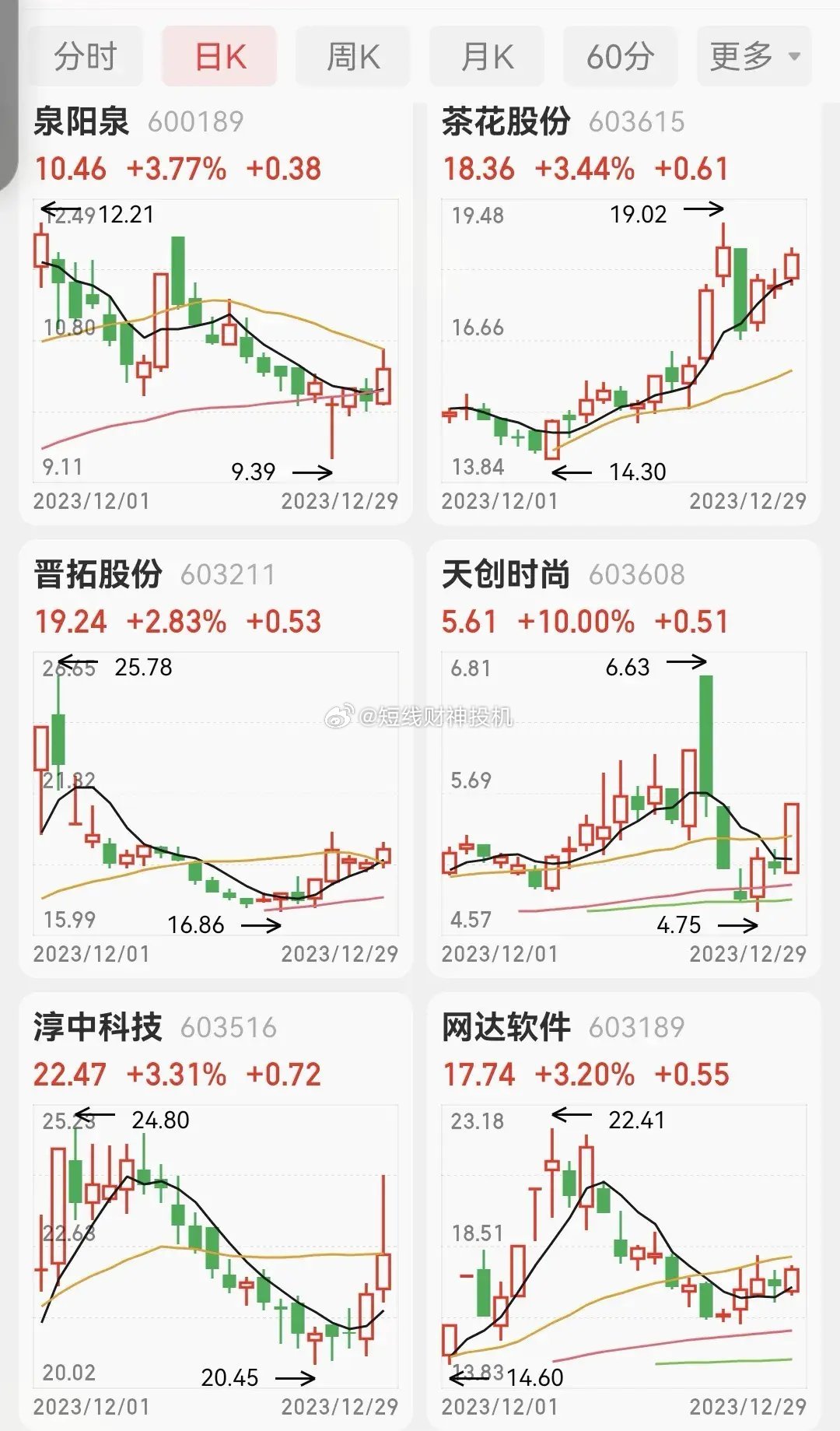Open the 茶花股份 603615 stock card
Image resolution: width=840 pixels, height=1431 pixels.
[x=624, y=311]
